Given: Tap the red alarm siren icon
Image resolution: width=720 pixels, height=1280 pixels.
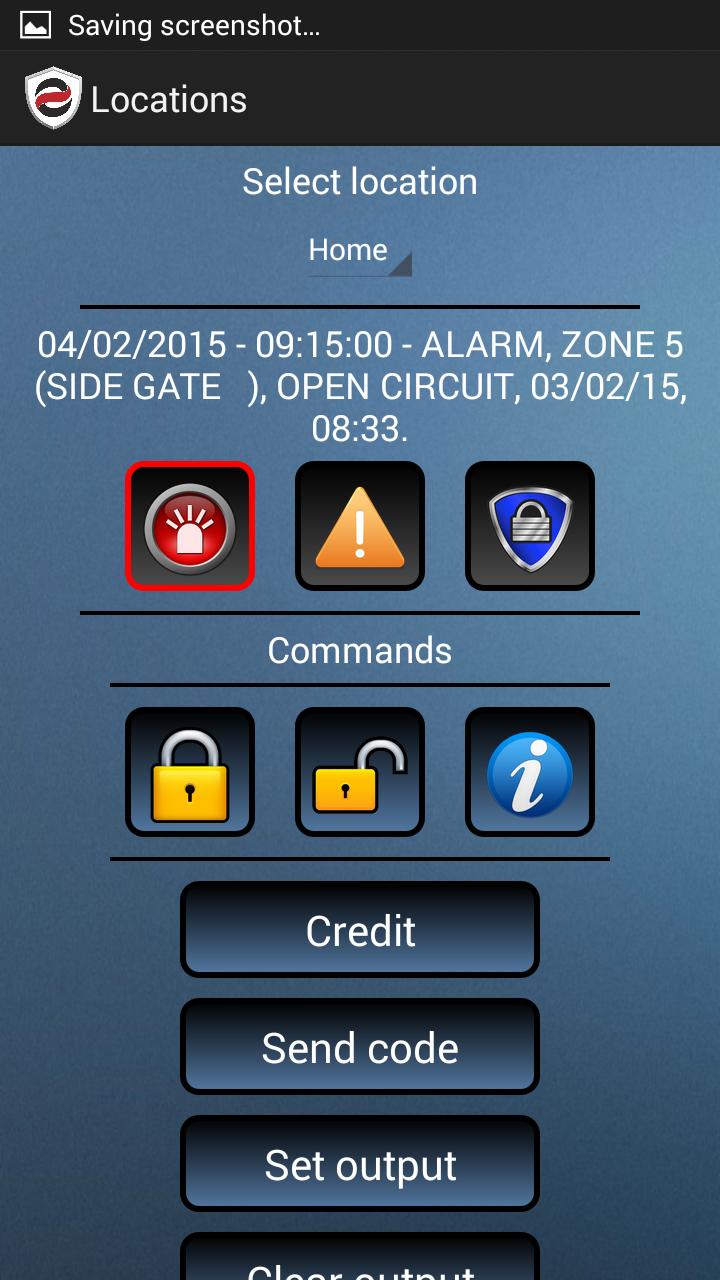Looking at the screenshot, I should pos(190,526).
